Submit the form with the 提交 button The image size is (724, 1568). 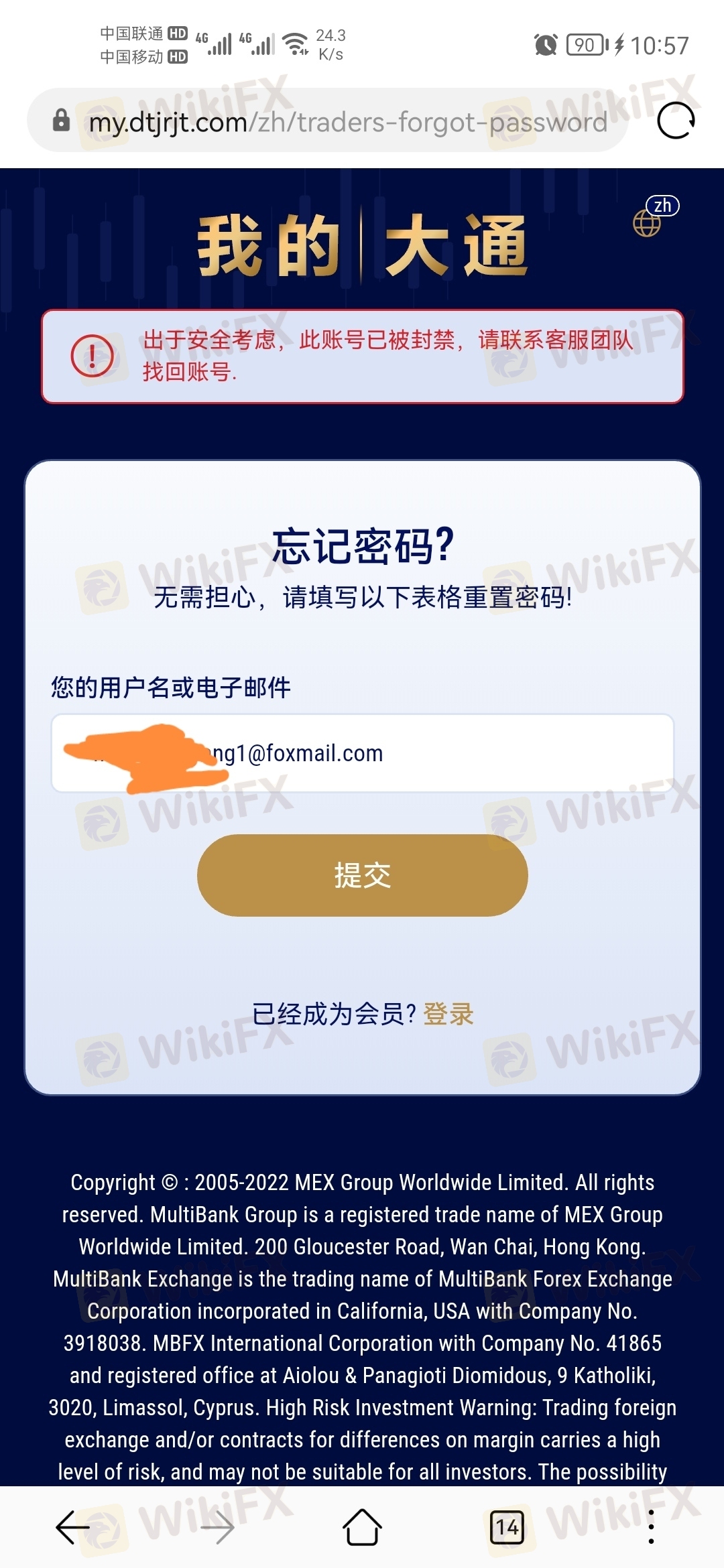(362, 875)
